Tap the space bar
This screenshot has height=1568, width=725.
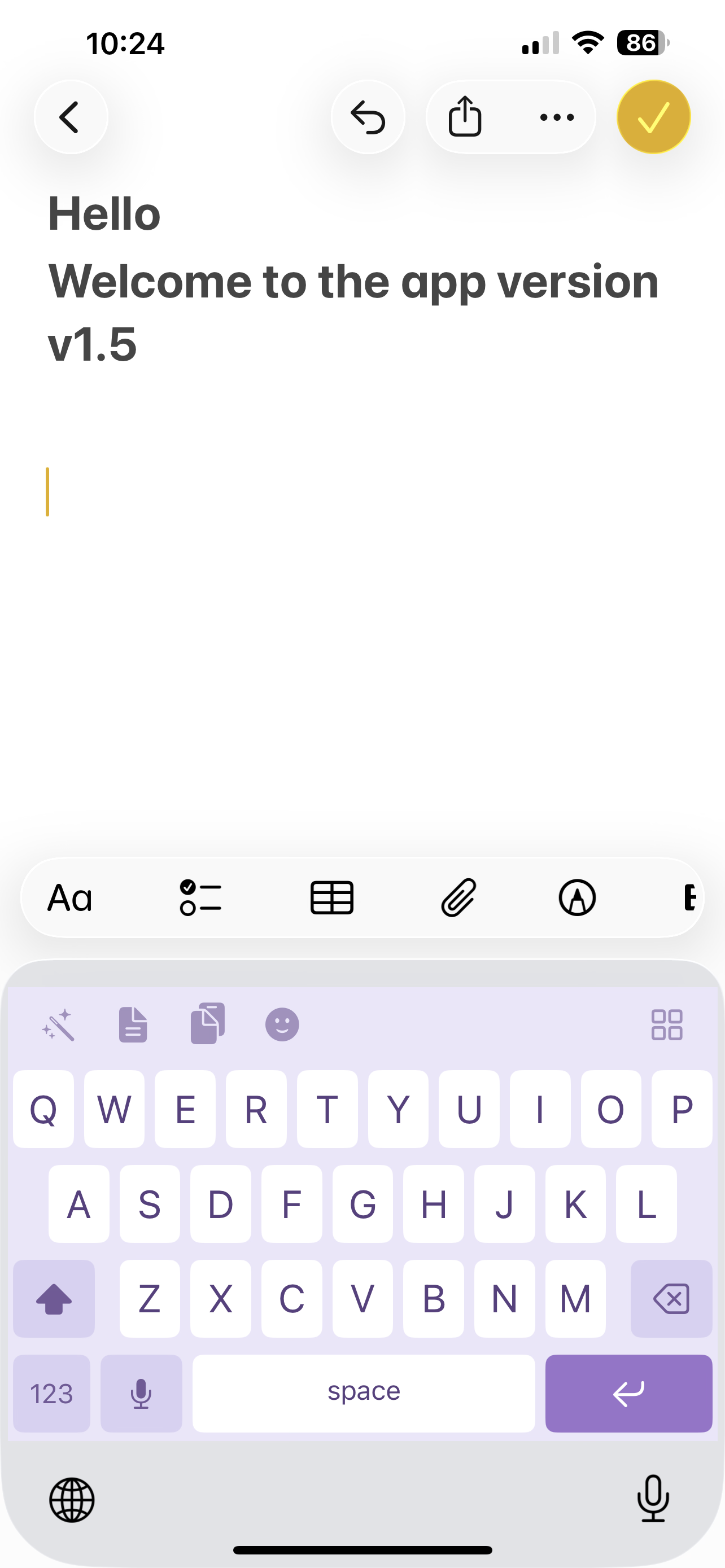point(363,1393)
